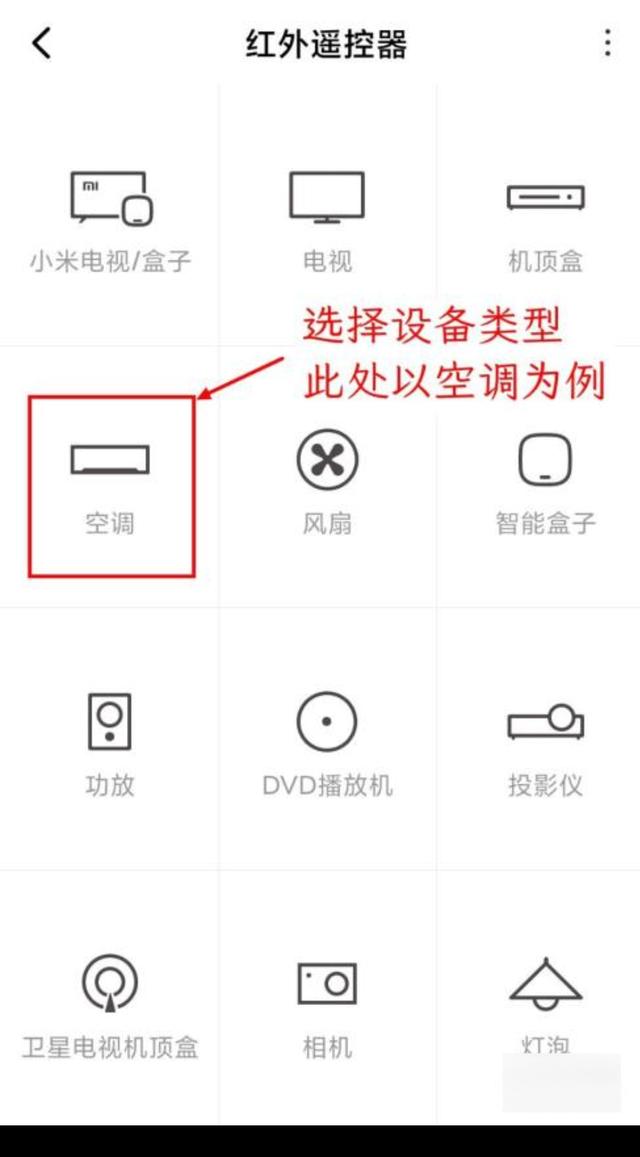Open 智能盒子 device type
The width and height of the screenshot is (640, 1157).
[545, 486]
